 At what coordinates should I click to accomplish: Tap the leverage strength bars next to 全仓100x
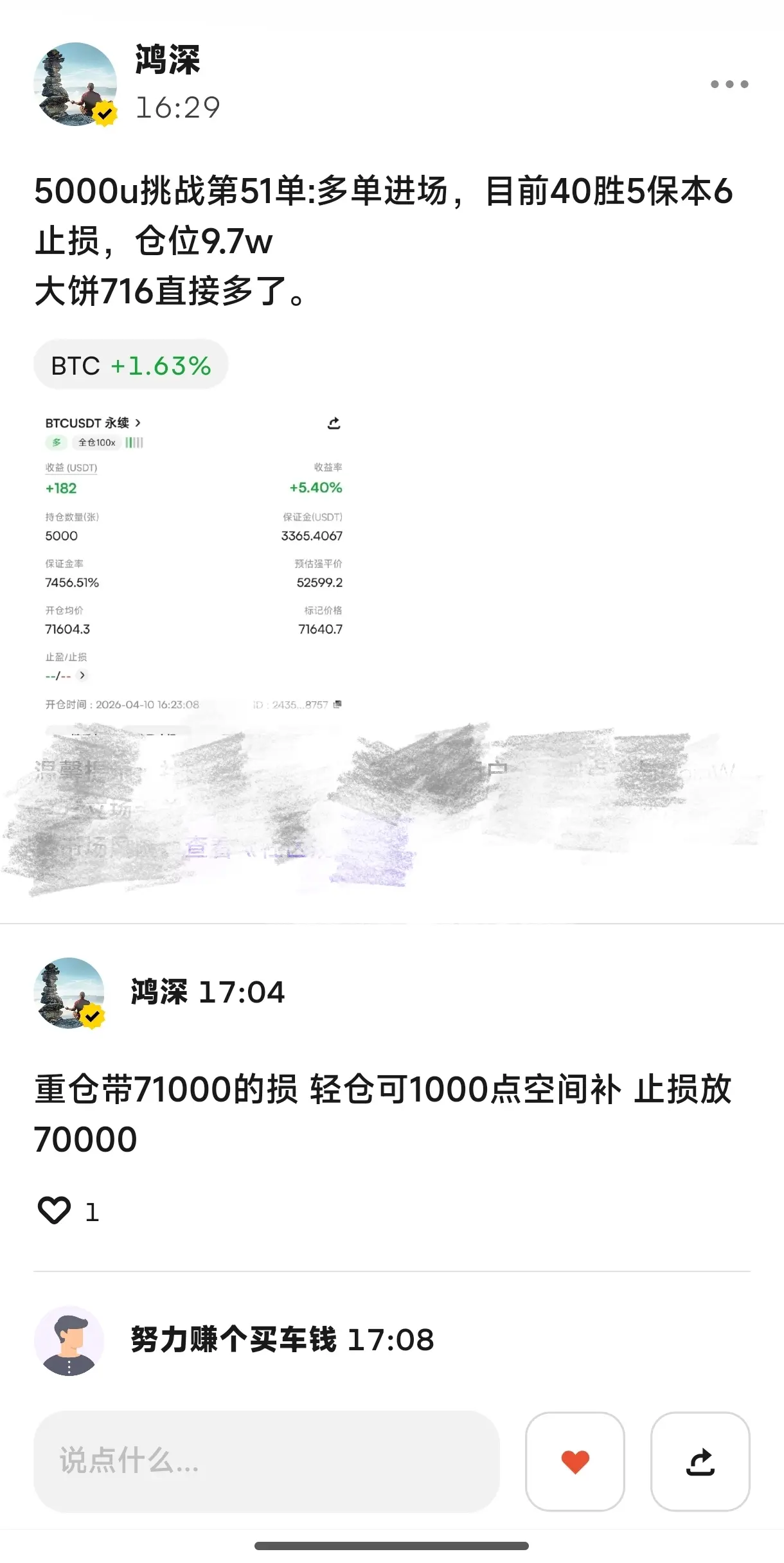click(x=133, y=443)
